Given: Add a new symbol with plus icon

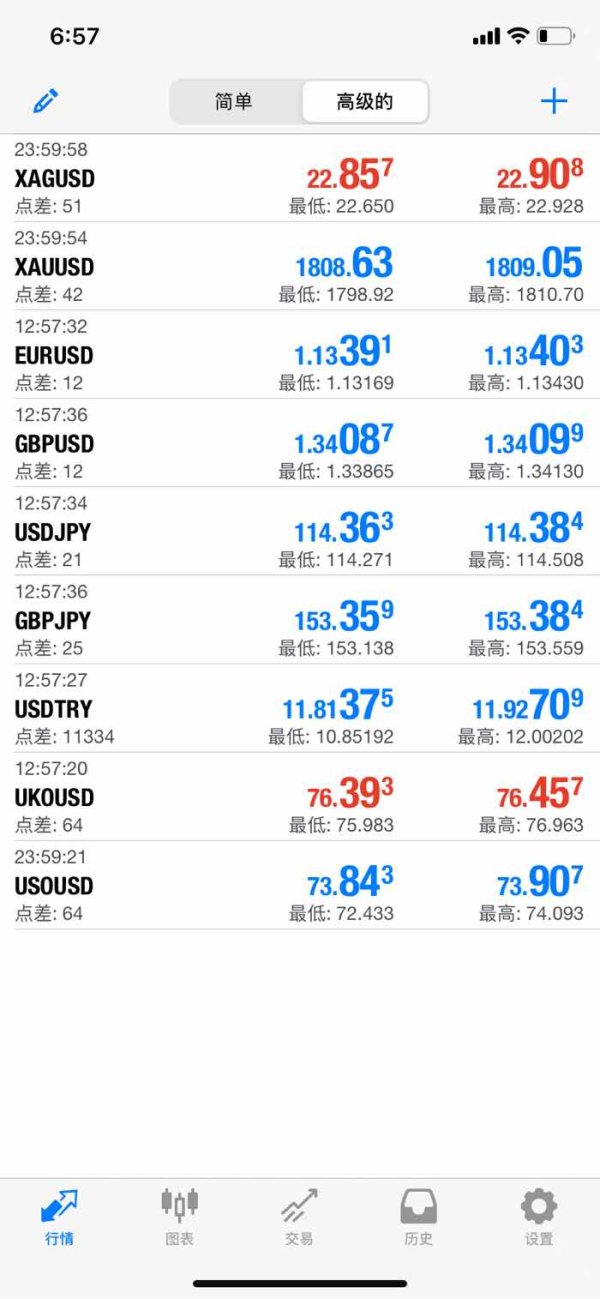Looking at the screenshot, I should click(x=554, y=101).
